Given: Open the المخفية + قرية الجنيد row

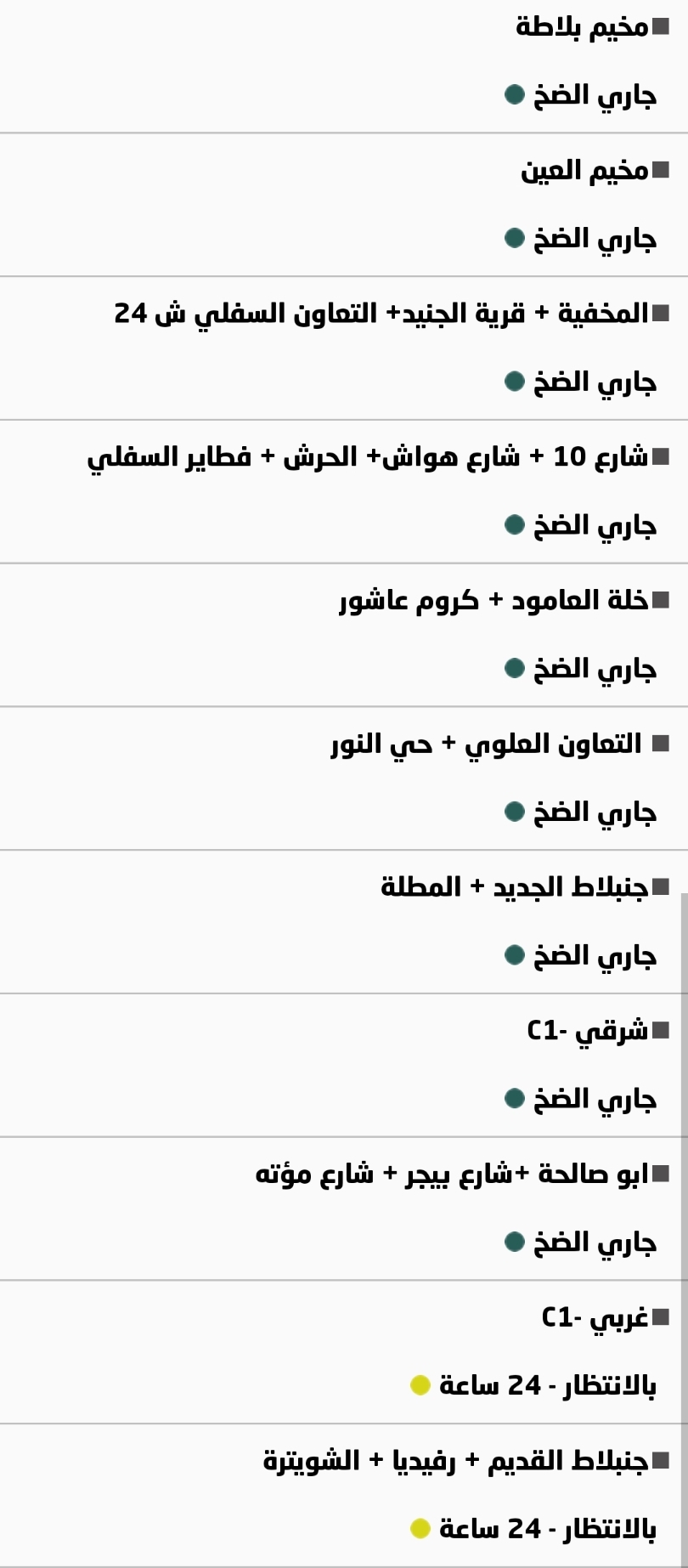Looking at the screenshot, I should [x=382, y=314].
